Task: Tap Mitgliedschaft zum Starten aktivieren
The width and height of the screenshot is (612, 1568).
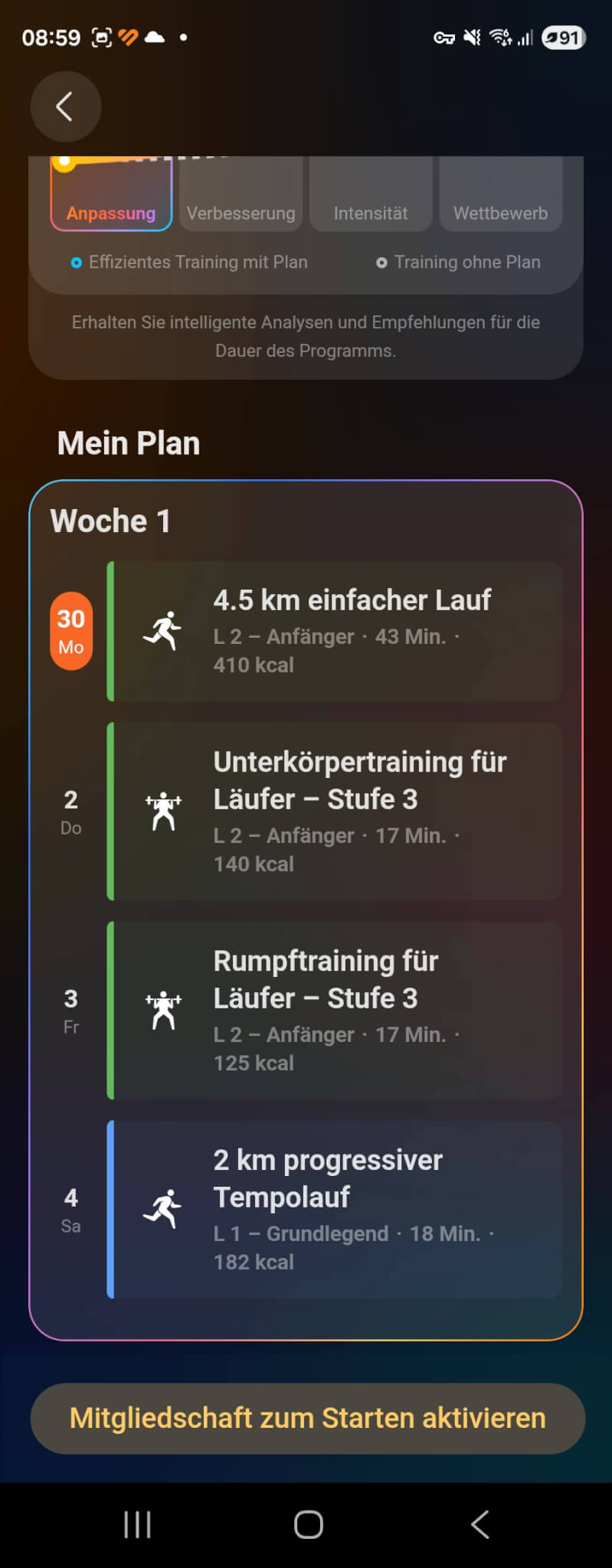Action: coord(307,1418)
